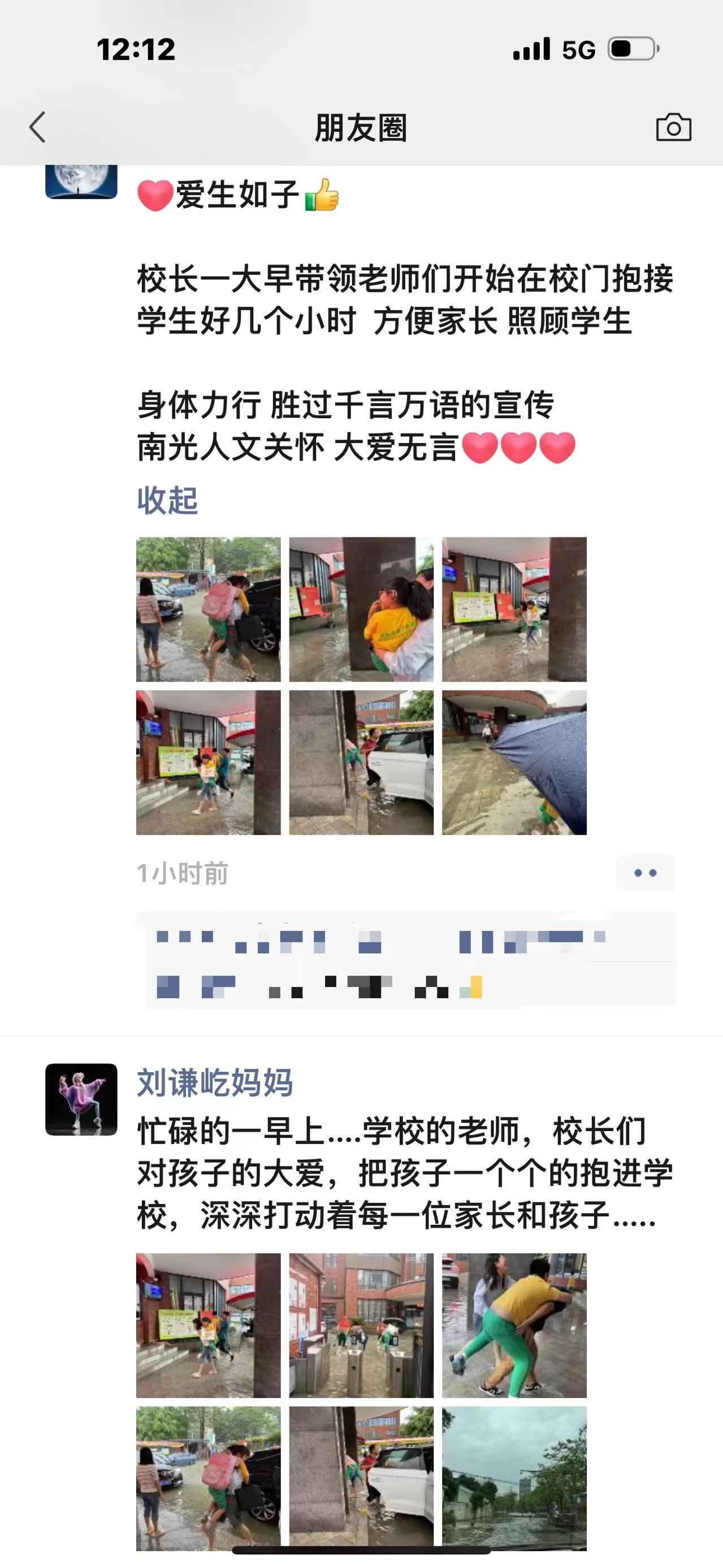
Task: Open the camera icon to post
Action: [673, 127]
